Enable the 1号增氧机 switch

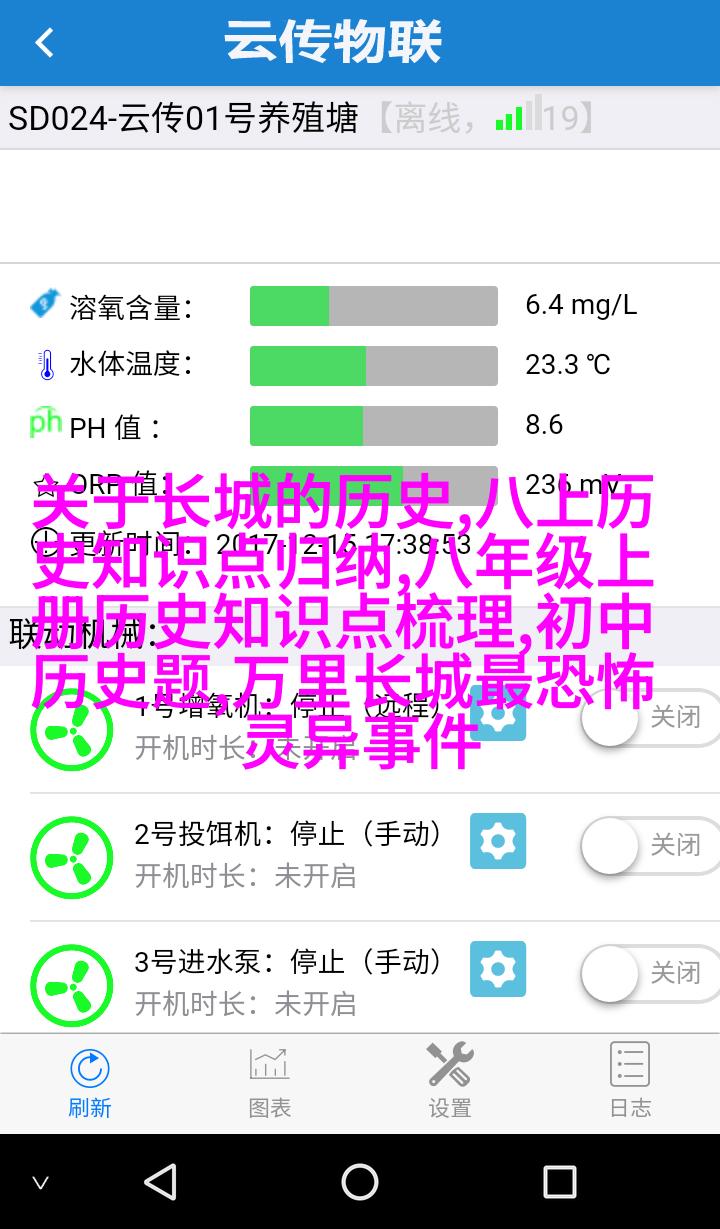(x=648, y=717)
